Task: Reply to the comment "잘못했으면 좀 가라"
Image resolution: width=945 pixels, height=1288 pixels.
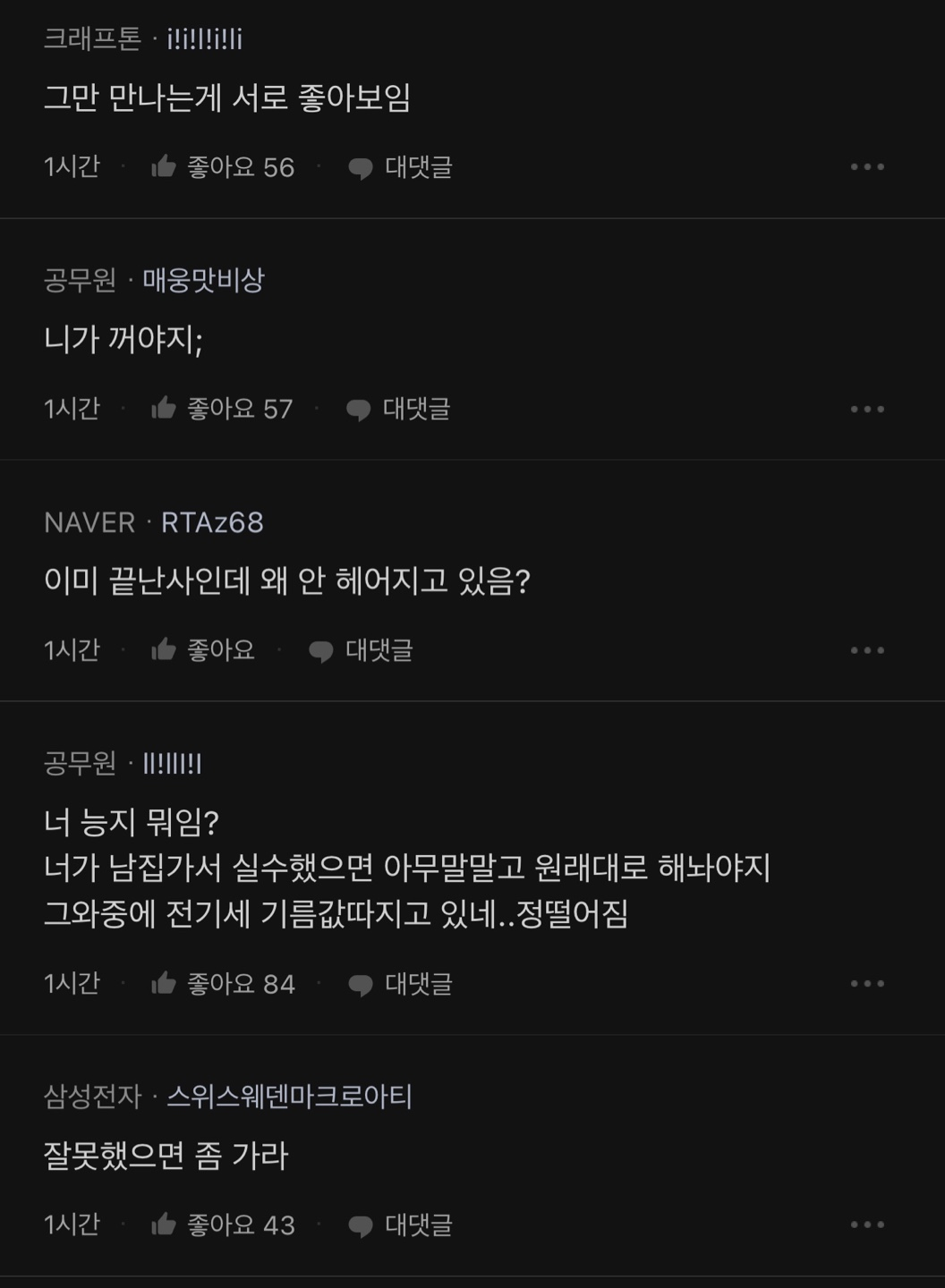Action: coord(400,1224)
